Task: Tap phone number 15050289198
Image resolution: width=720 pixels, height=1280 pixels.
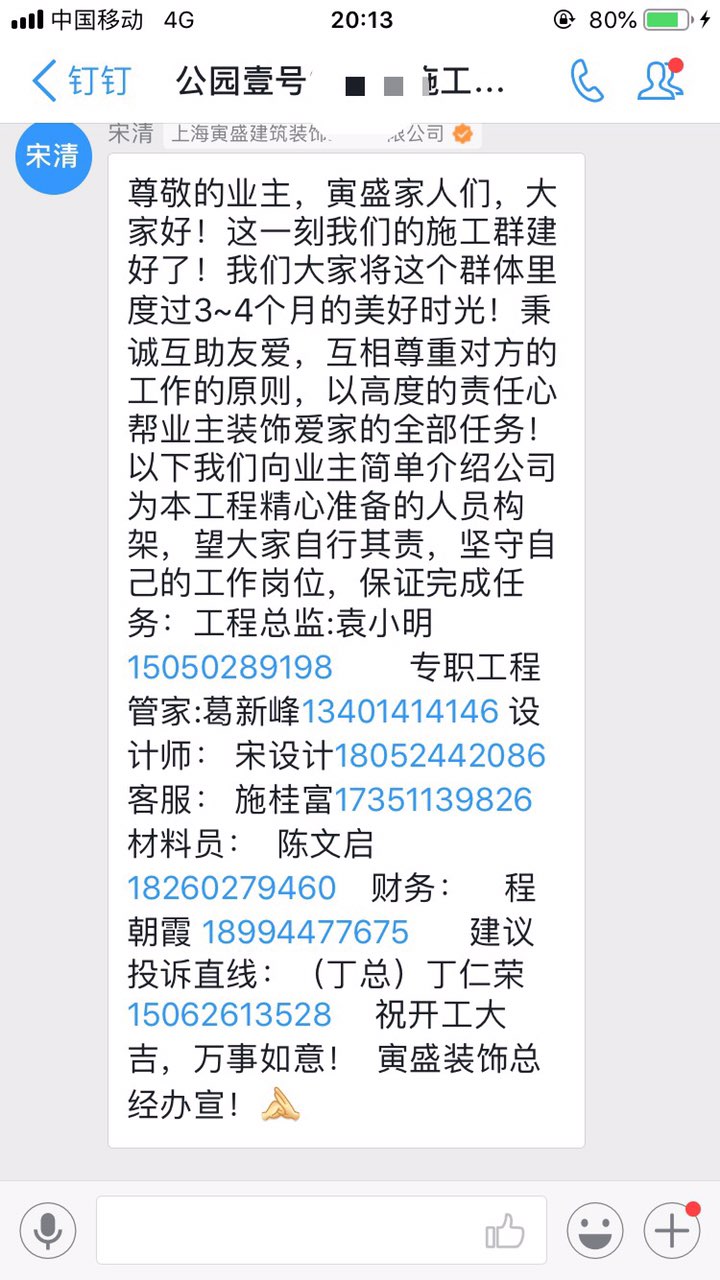Action: (229, 667)
